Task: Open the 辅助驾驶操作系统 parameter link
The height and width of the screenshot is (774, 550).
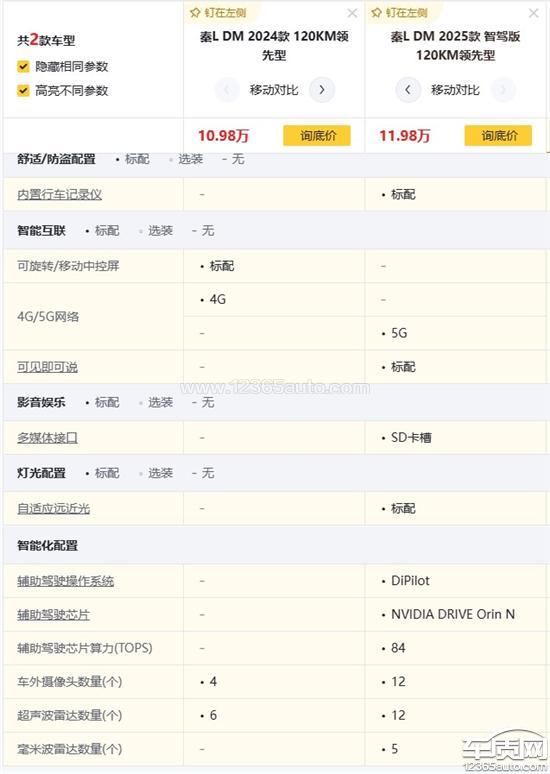Action: pos(66,581)
